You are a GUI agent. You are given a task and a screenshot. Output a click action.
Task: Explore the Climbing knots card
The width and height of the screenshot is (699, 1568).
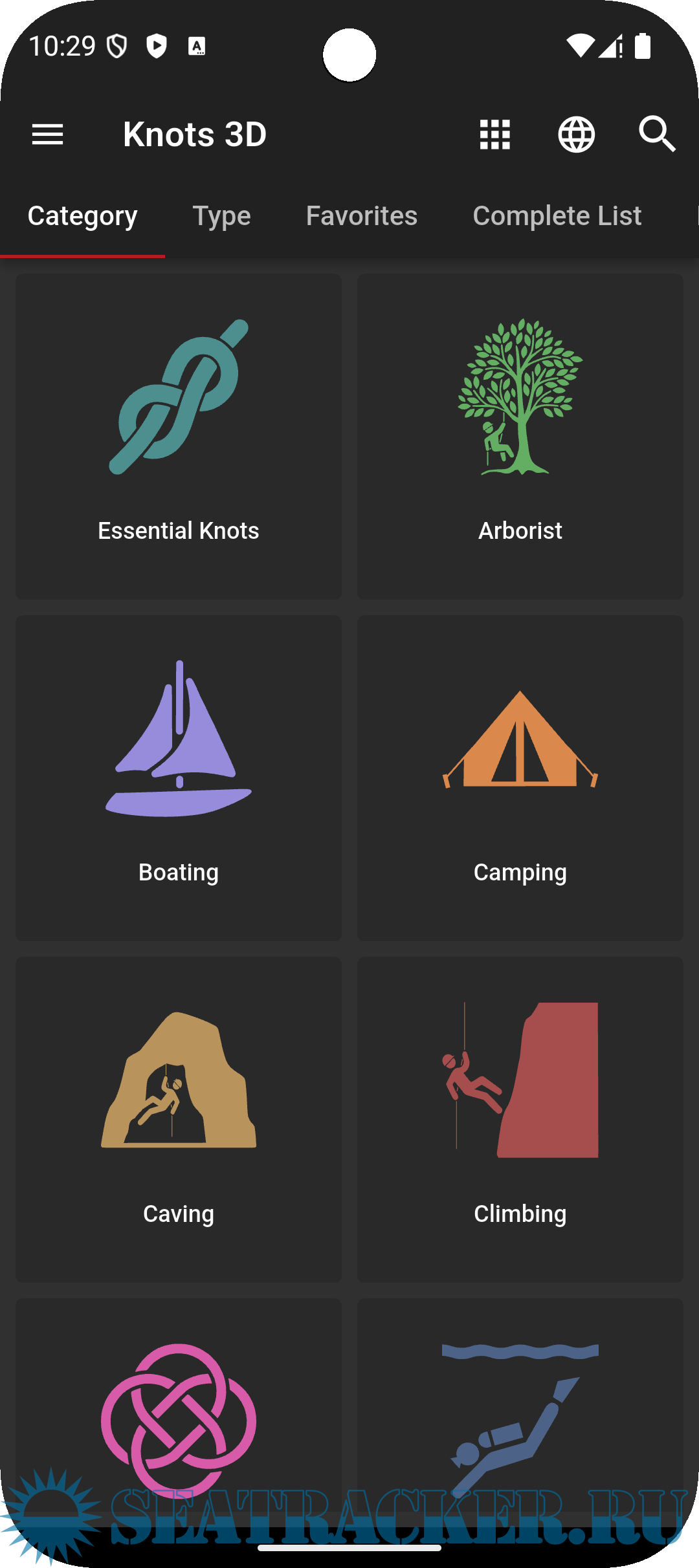point(520,1119)
